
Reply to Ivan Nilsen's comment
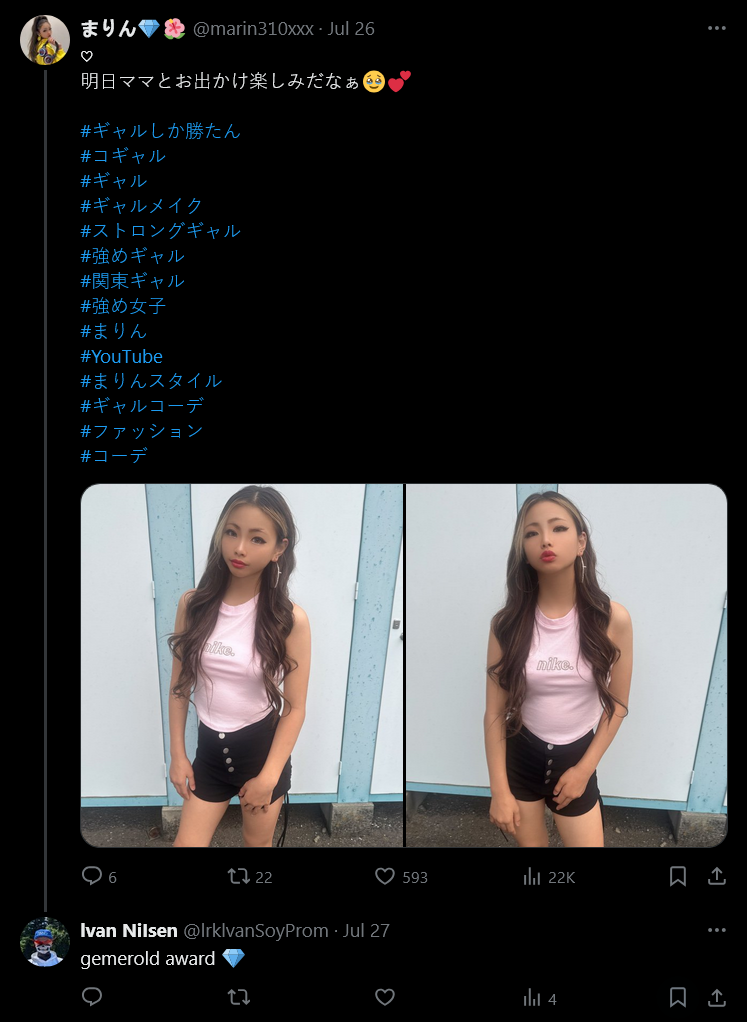click(x=92, y=997)
